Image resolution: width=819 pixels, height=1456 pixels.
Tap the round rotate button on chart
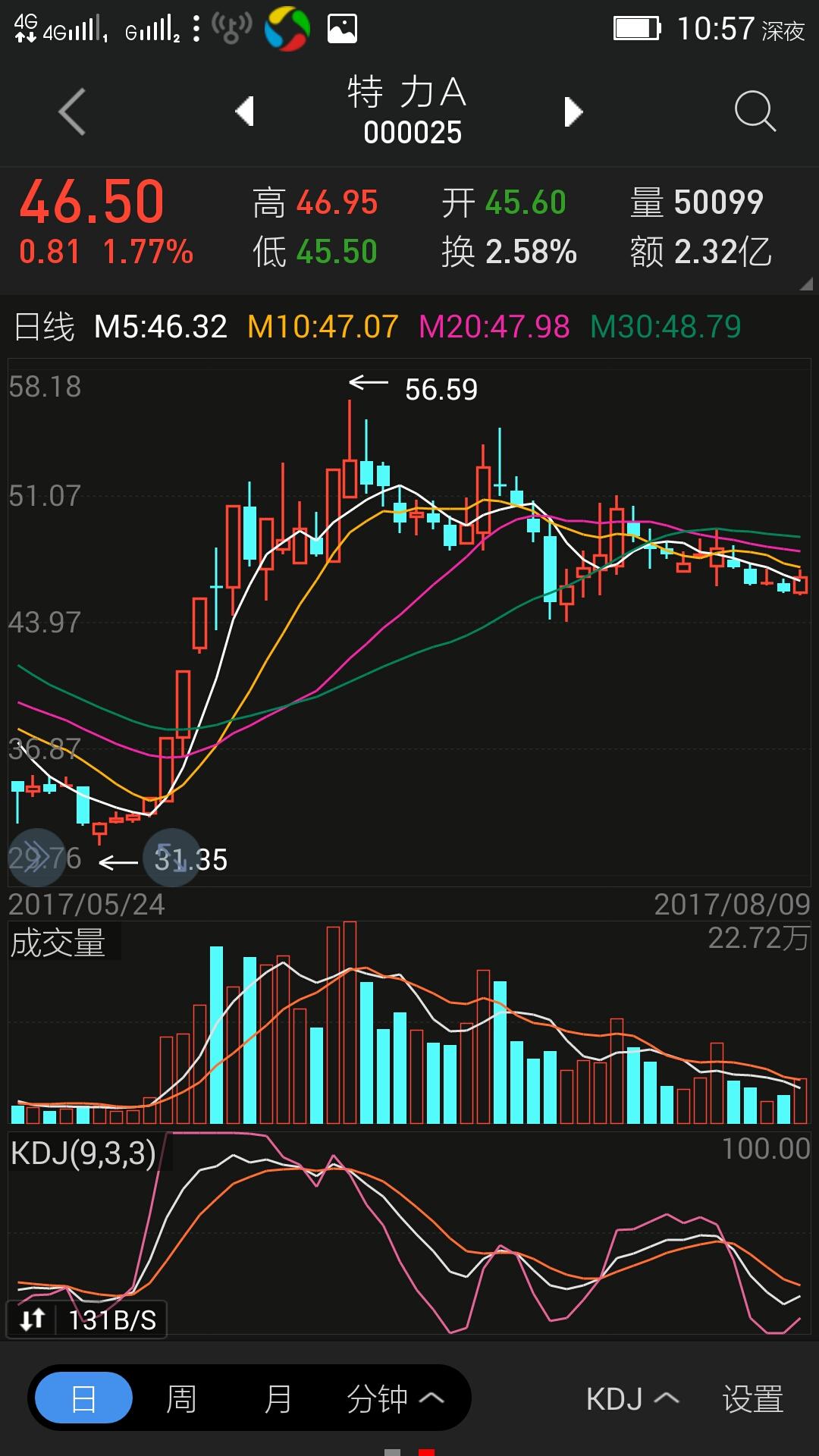[x=171, y=858]
